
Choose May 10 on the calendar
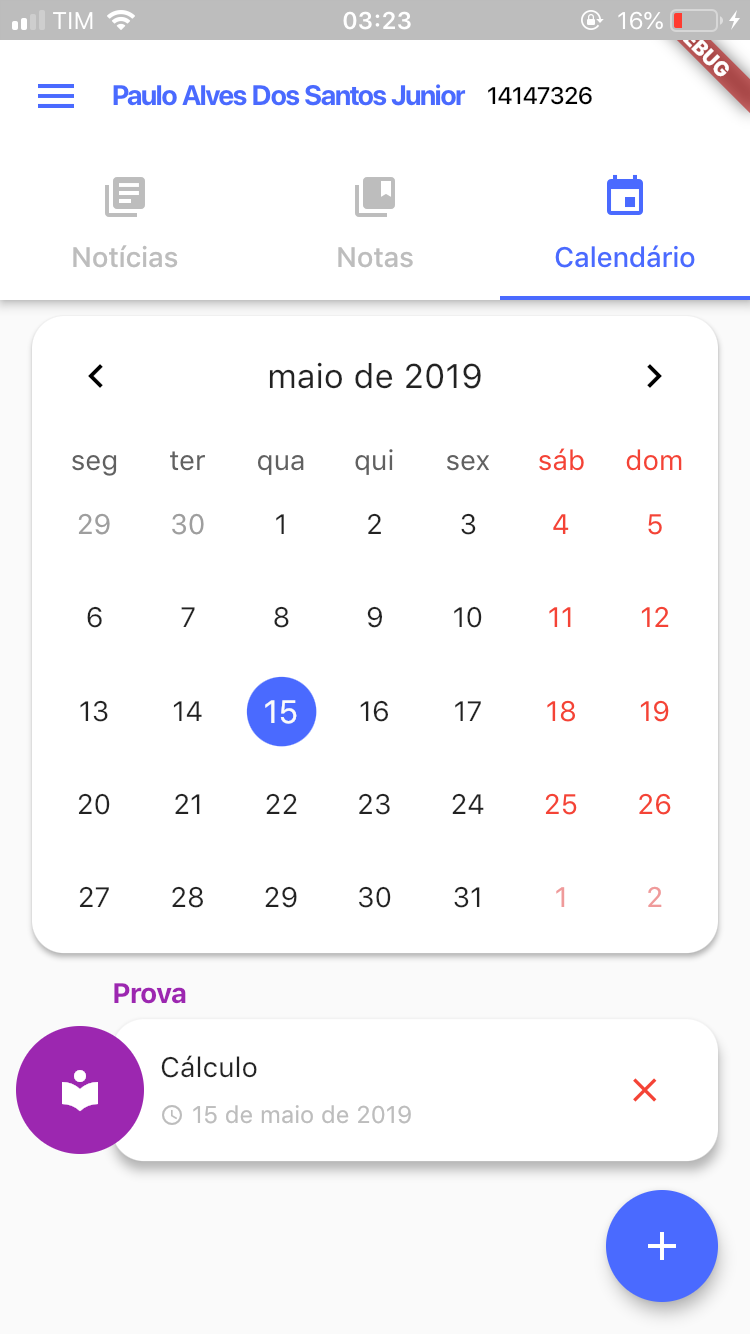[468, 618]
